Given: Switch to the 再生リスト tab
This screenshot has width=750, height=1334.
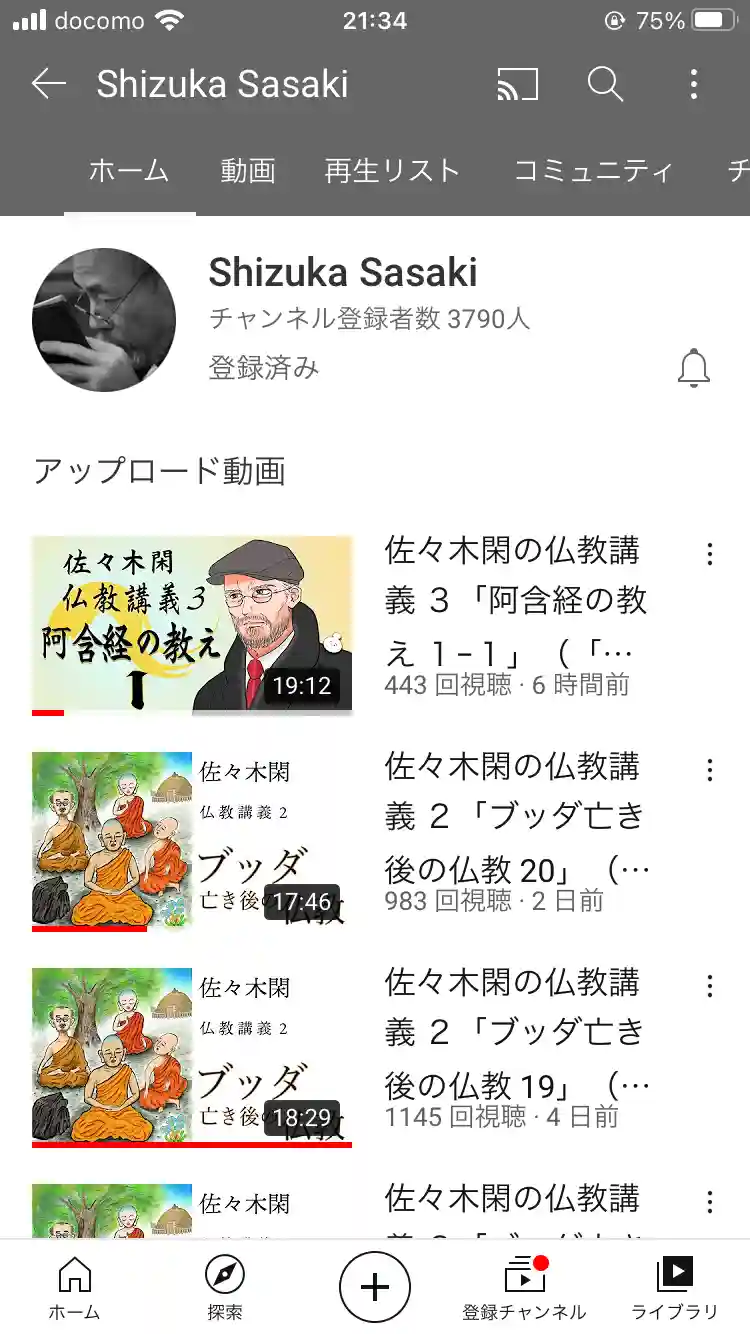Looking at the screenshot, I should (x=392, y=171).
